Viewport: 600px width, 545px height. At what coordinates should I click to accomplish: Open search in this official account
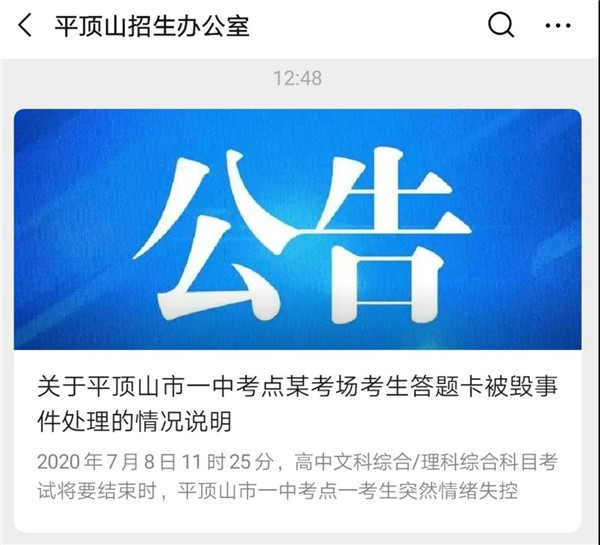[x=501, y=25]
